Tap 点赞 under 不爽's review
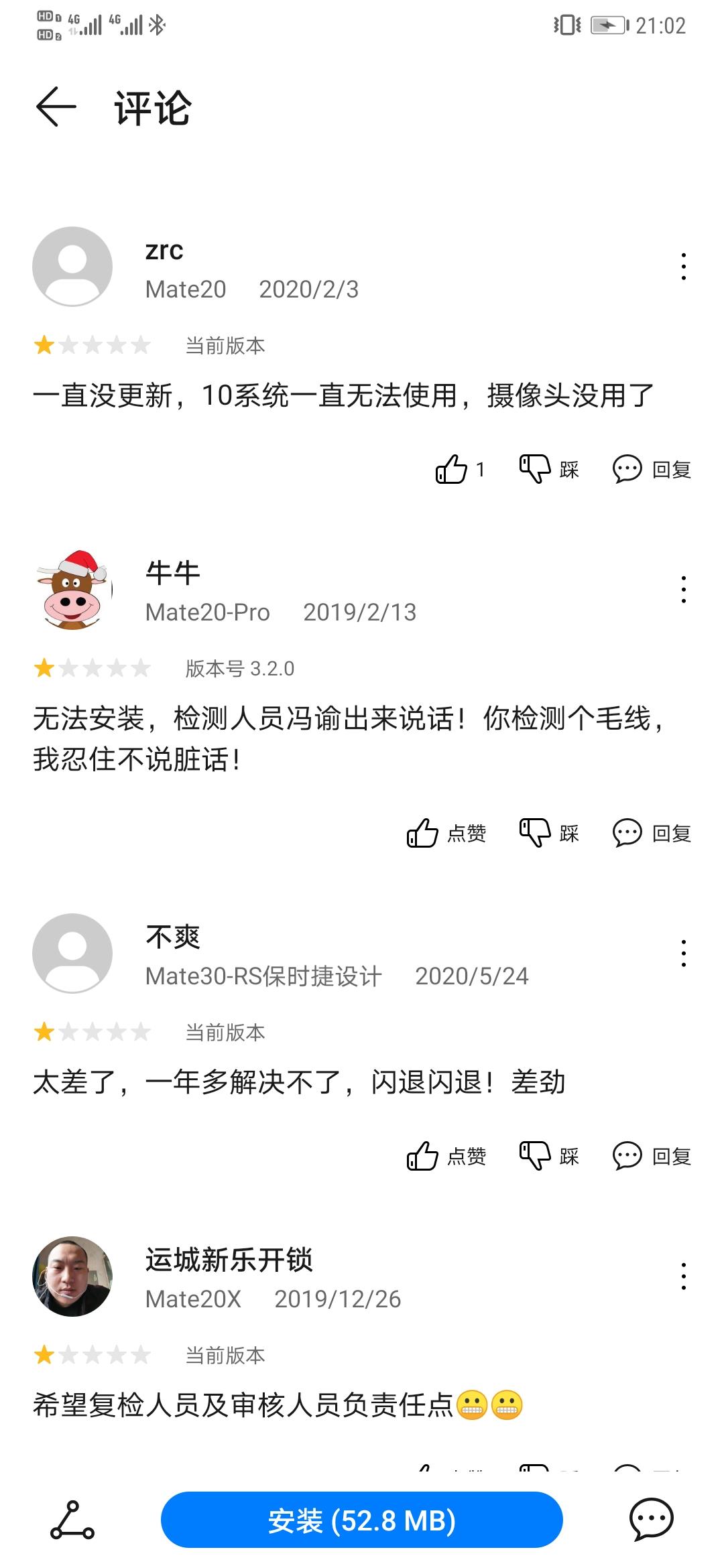 [446, 1156]
